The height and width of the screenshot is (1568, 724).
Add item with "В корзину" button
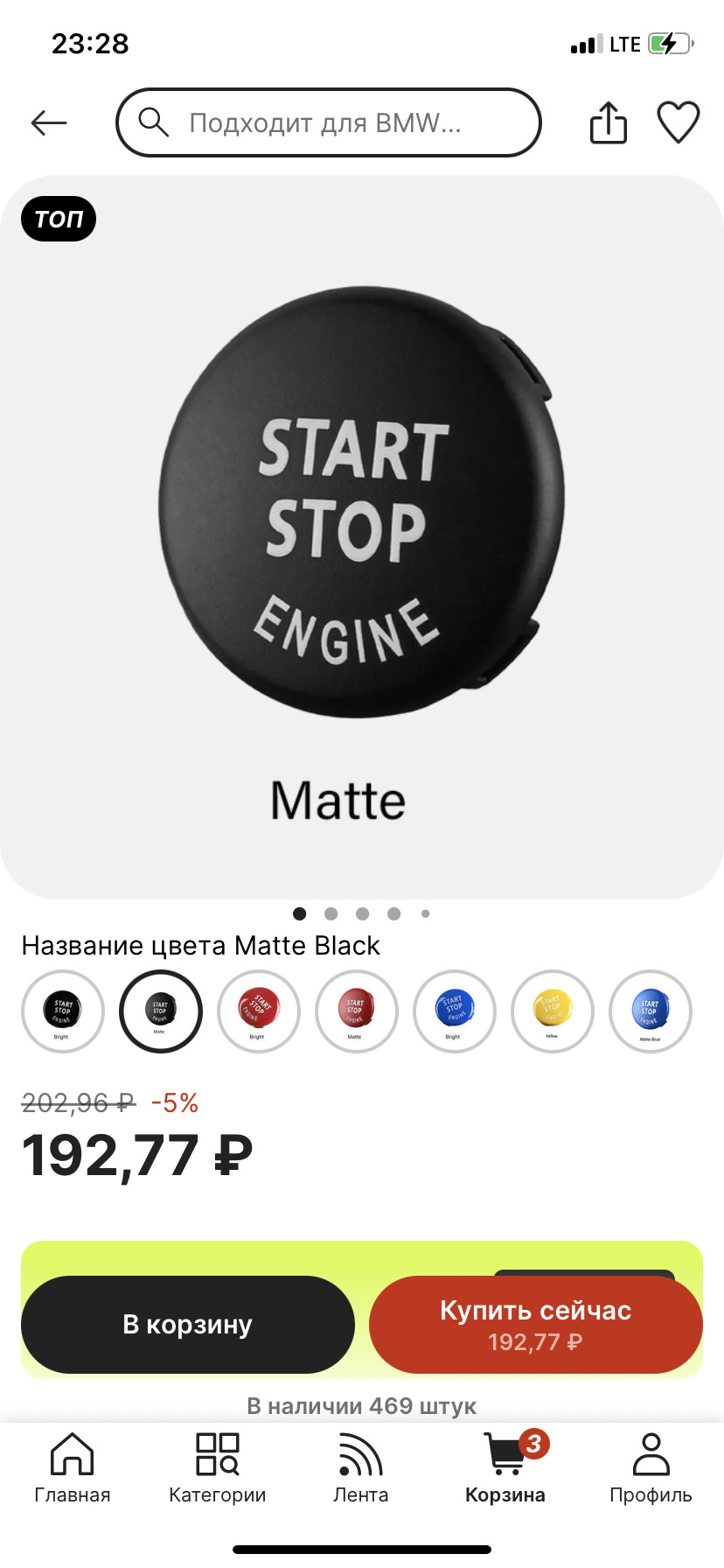pos(187,1324)
